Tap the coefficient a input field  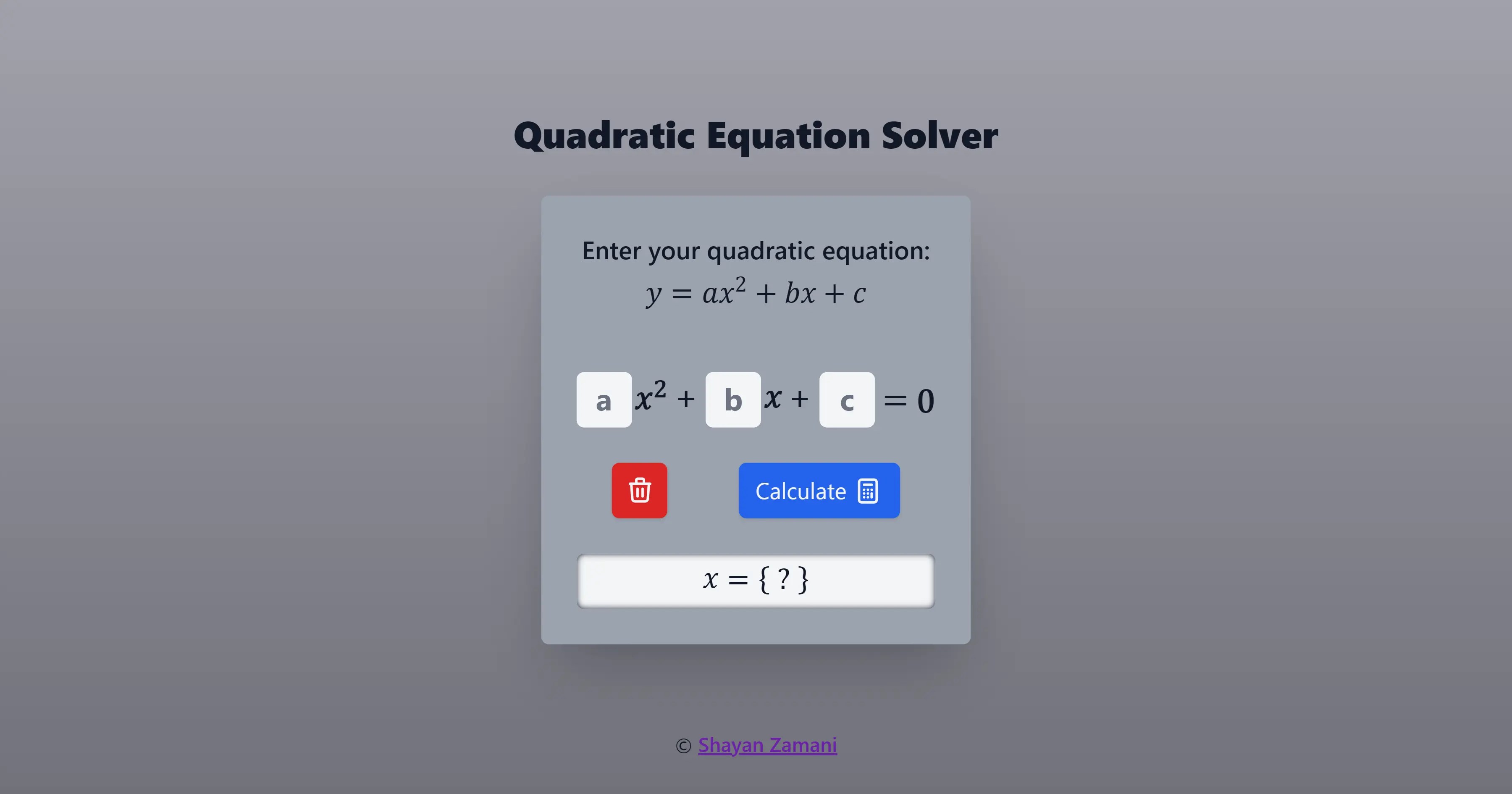(604, 400)
